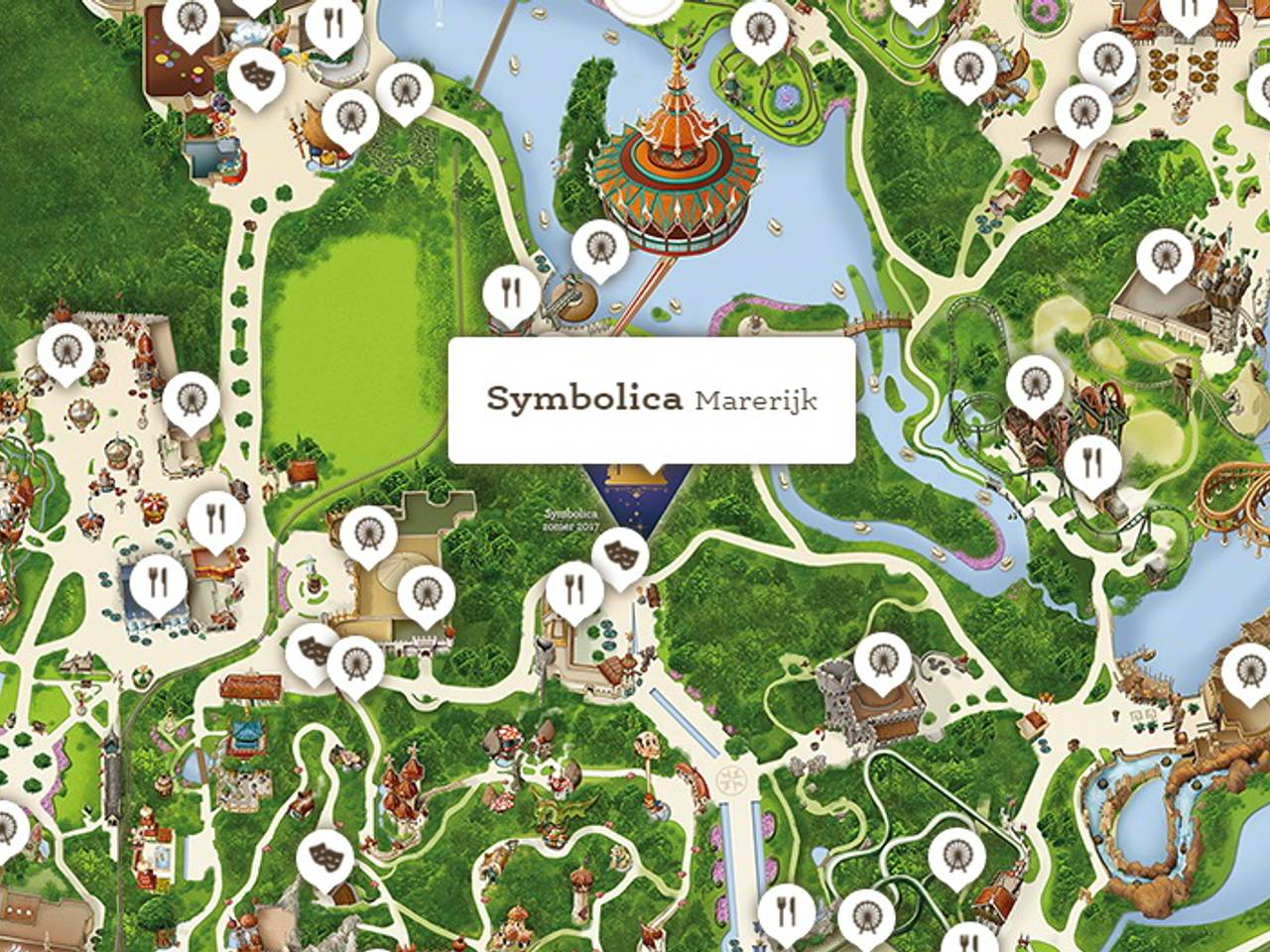Tap the restaurant marker beside the looping roller coaster
The height and width of the screenshot is (952, 1270).
coord(1091,462)
